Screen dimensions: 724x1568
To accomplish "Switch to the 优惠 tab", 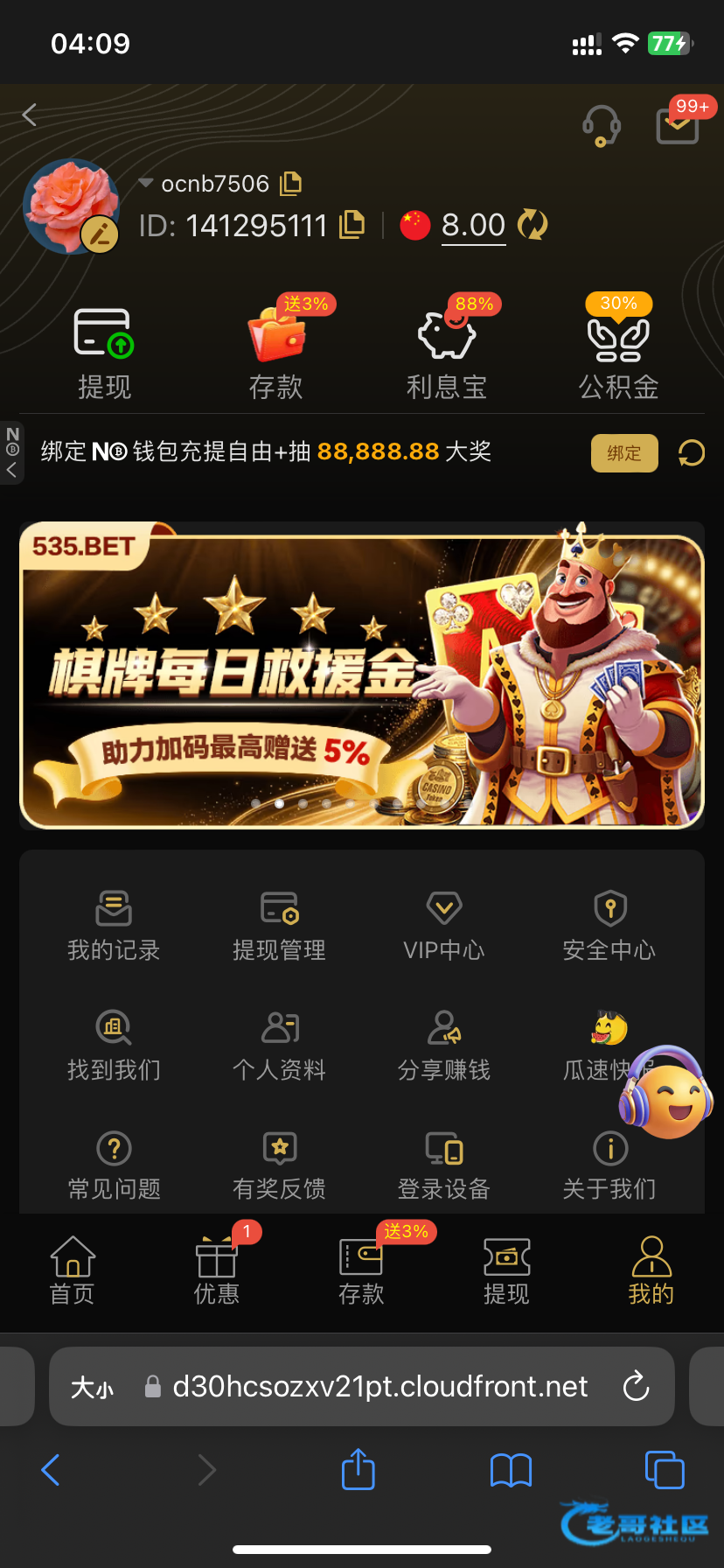I will [216, 1270].
